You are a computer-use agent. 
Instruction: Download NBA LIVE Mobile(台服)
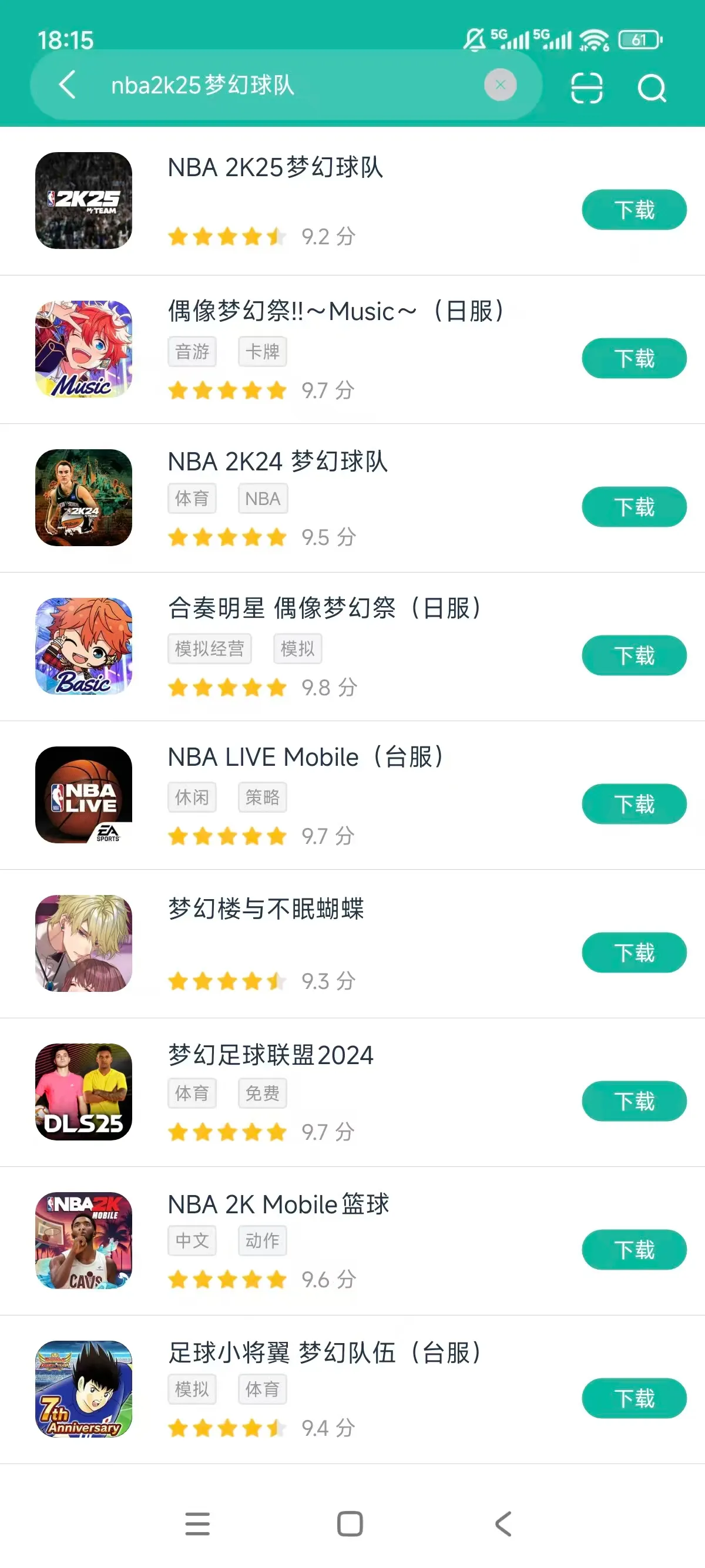[634, 804]
